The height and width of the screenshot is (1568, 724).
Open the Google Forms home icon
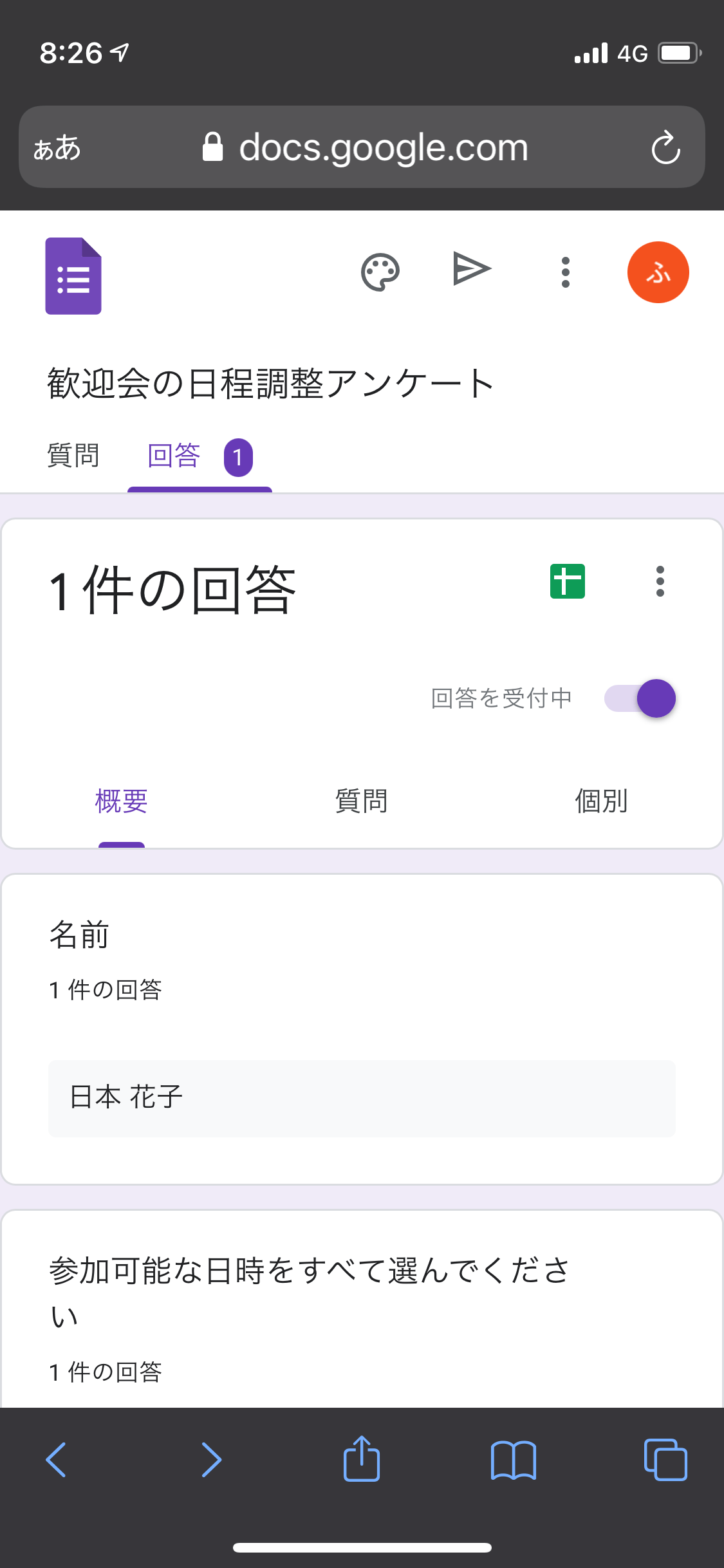73,275
